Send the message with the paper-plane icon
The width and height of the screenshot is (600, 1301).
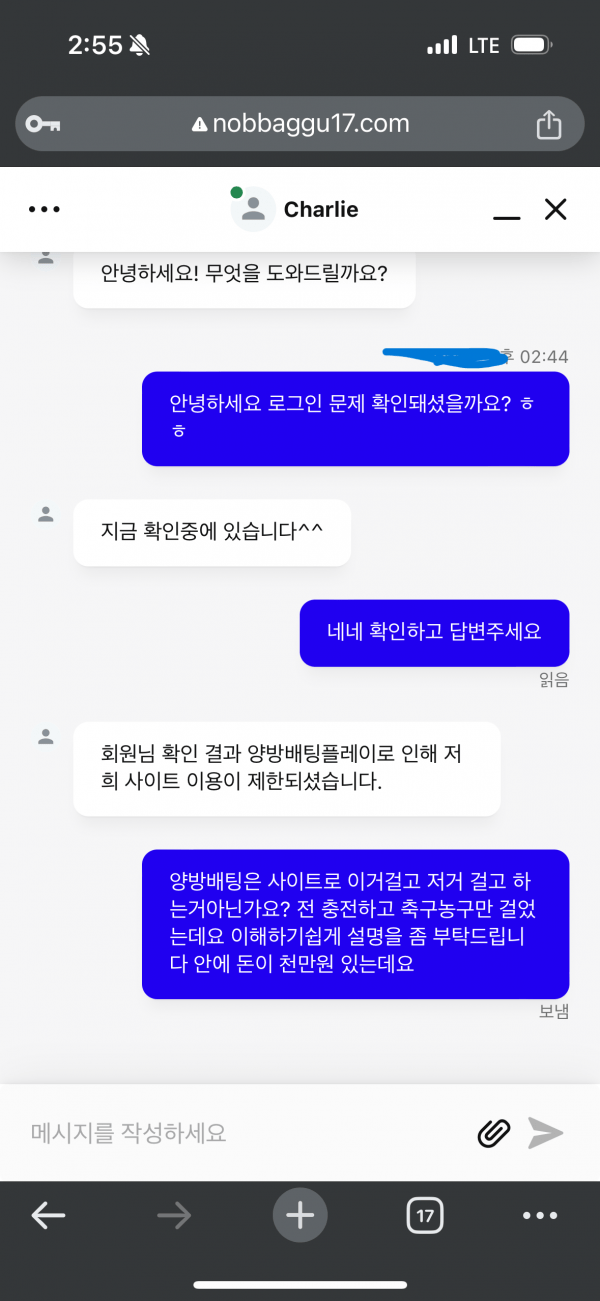[546, 1133]
